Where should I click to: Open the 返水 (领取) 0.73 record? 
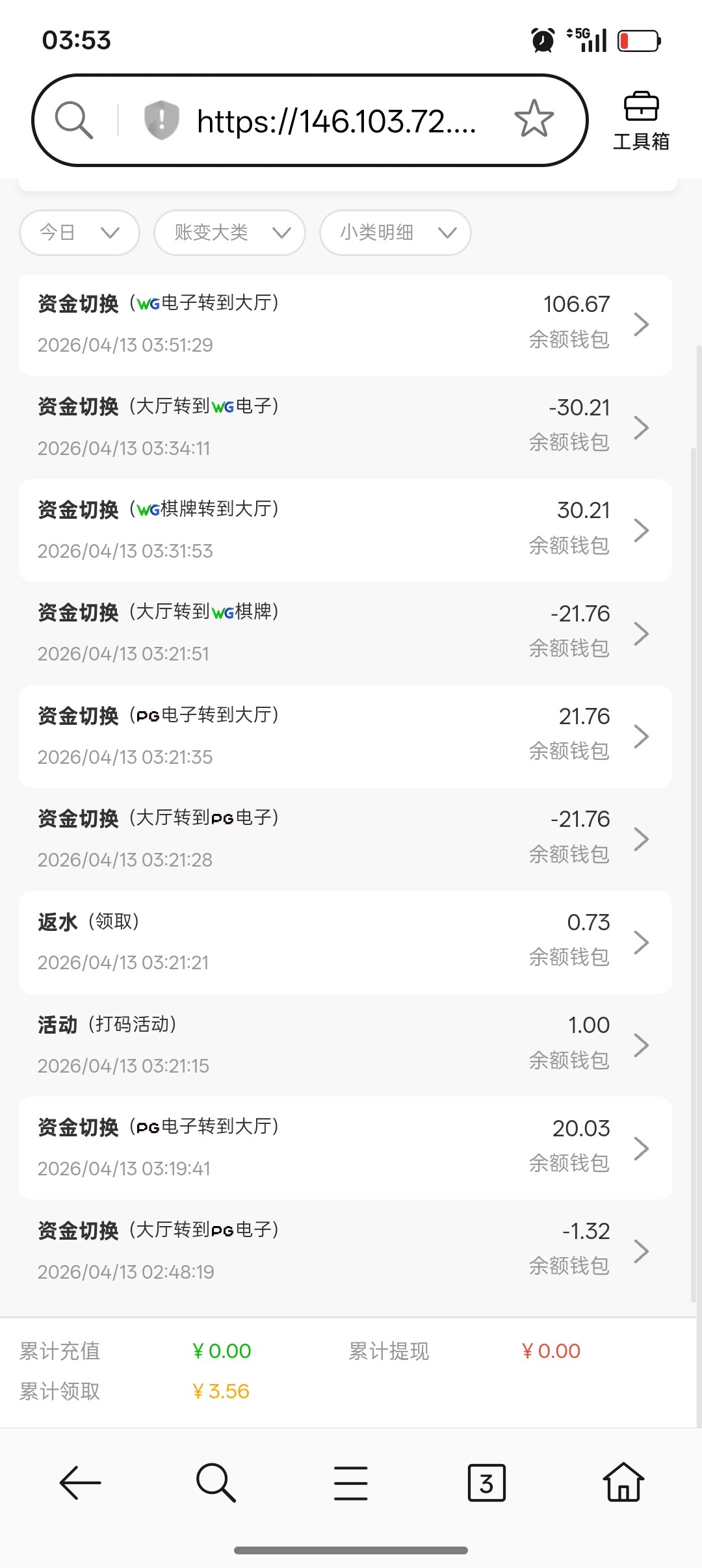pos(345,942)
